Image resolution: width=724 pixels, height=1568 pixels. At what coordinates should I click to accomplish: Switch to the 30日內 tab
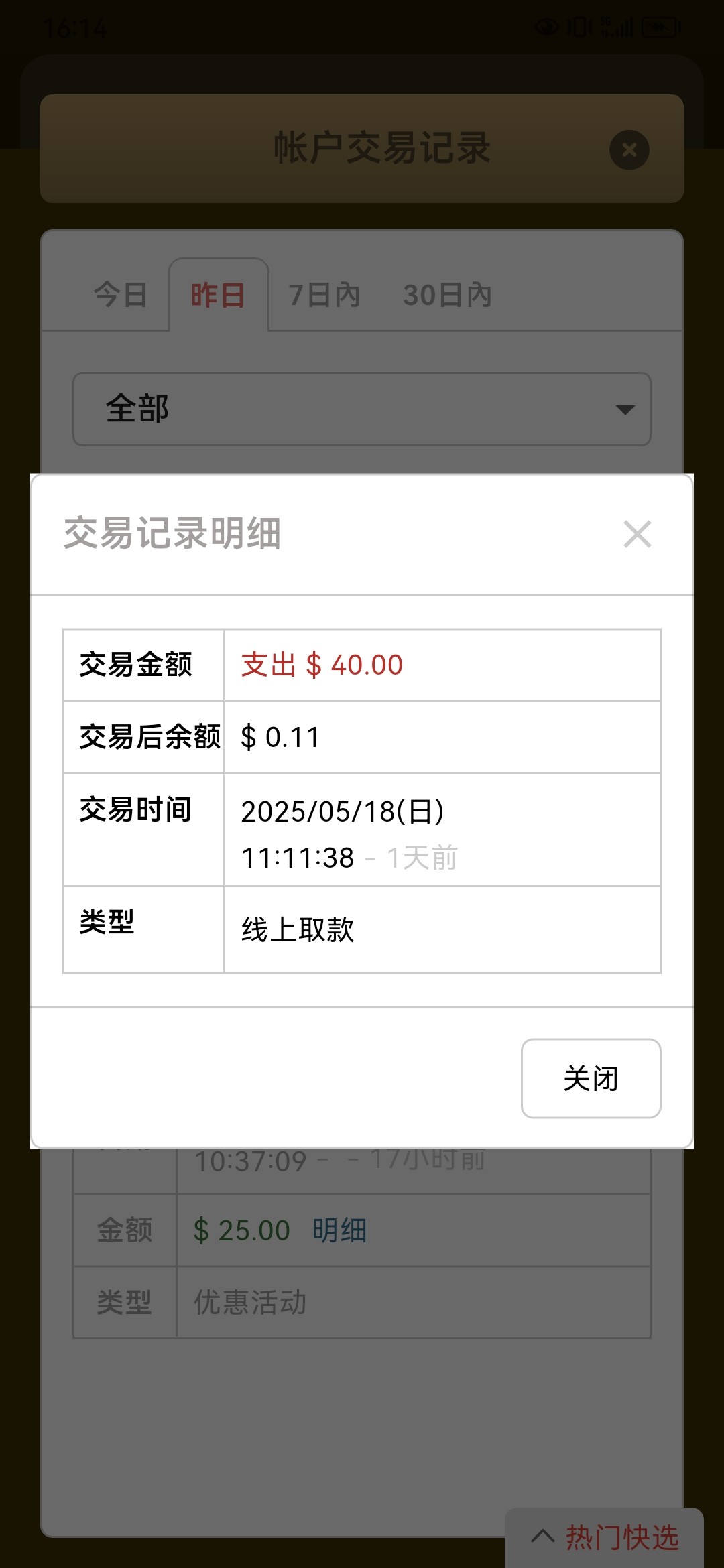(x=448, y=295)
